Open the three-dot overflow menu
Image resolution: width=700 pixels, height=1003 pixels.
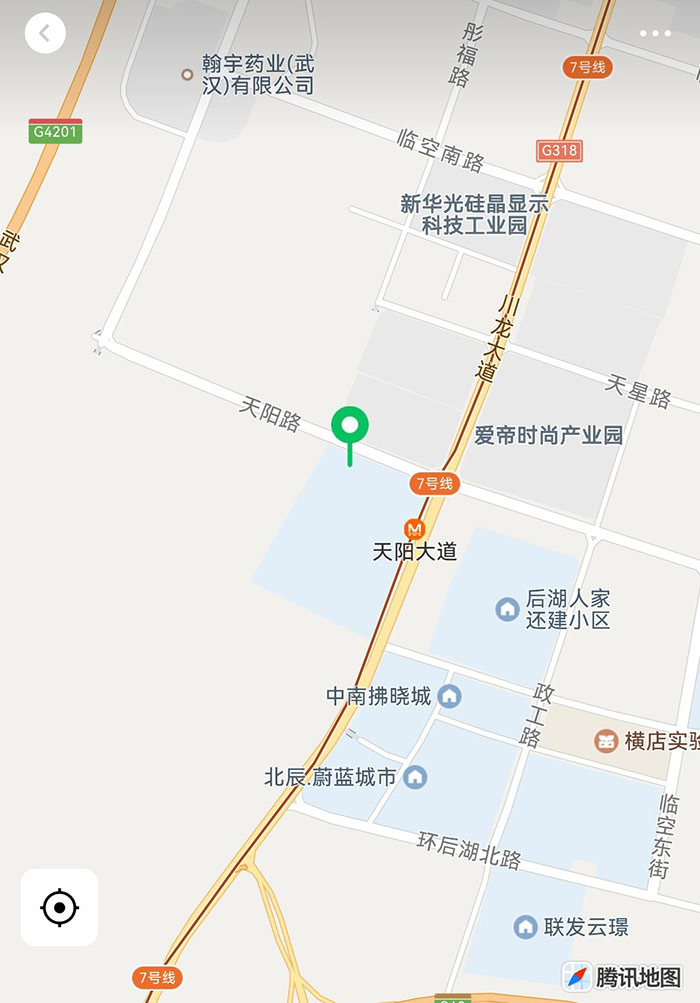pos(655,33)
